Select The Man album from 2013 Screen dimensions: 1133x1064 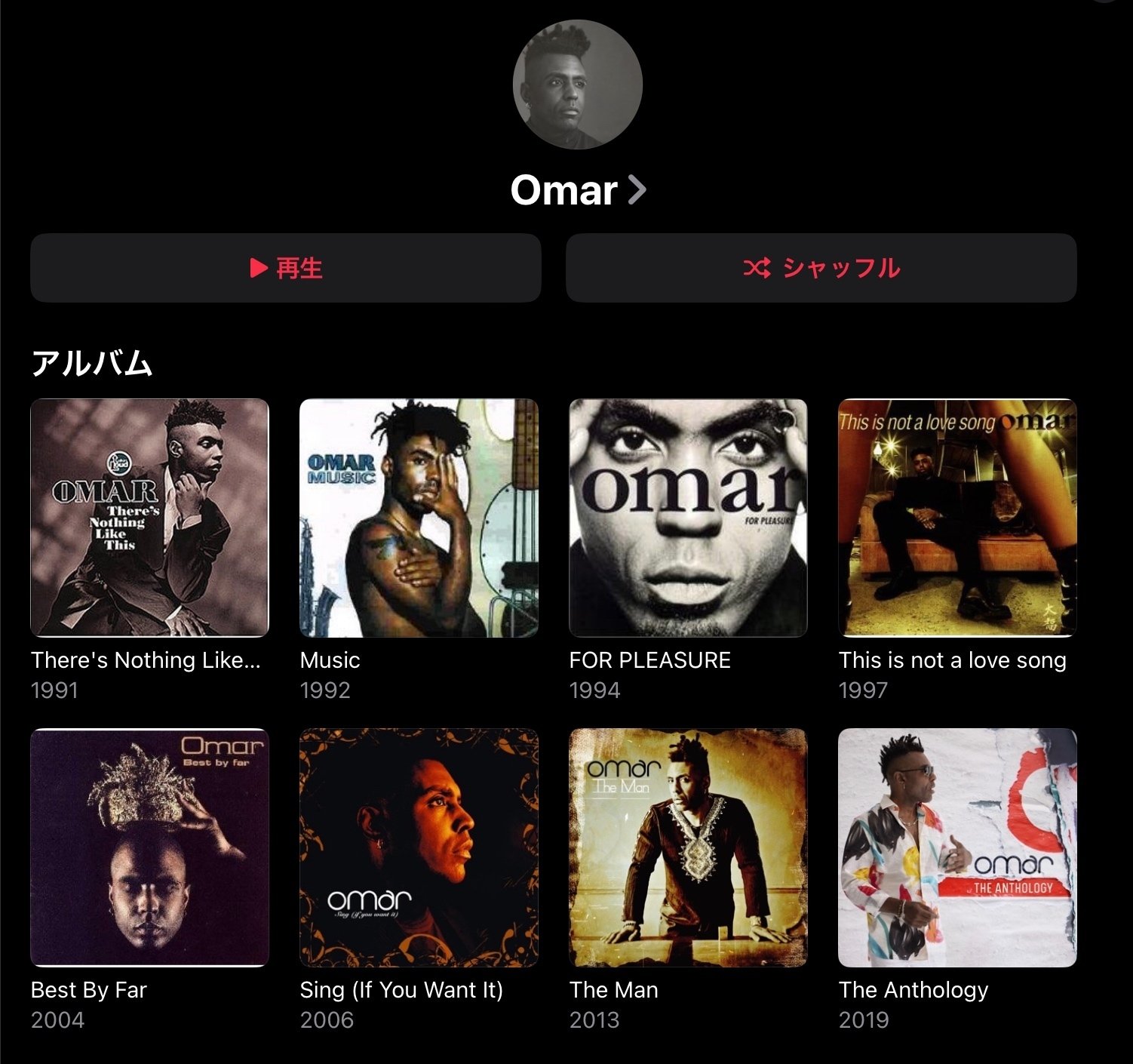pos(688,847)
